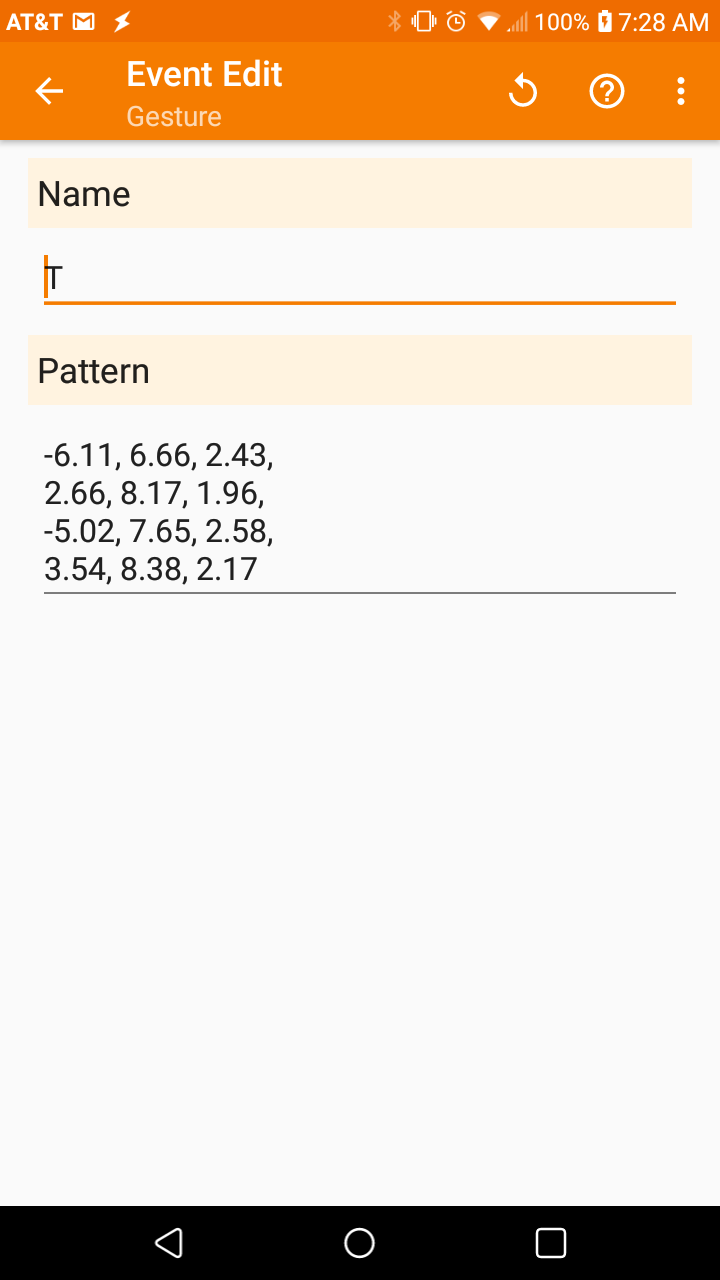Open the three-dot overflow menu
The height and width of the screenshot is (1280, 720).
tap(681, 92)
